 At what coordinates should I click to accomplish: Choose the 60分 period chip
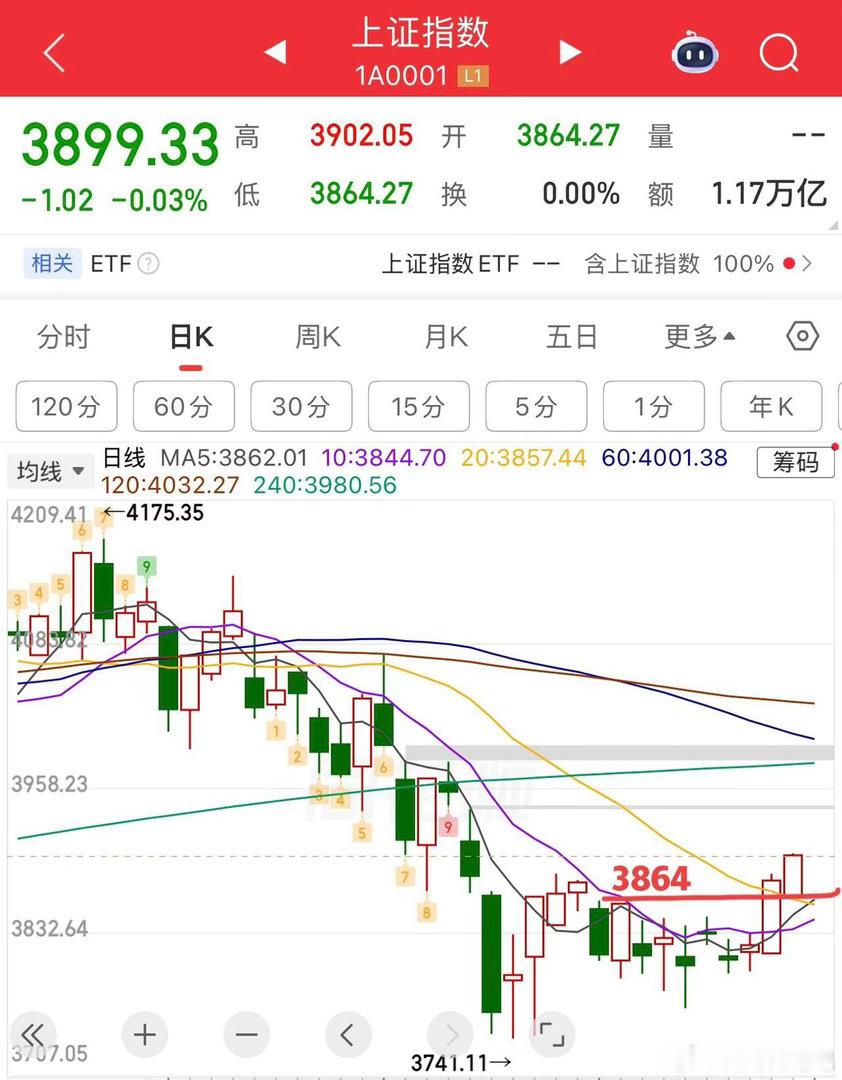[183, 406]
